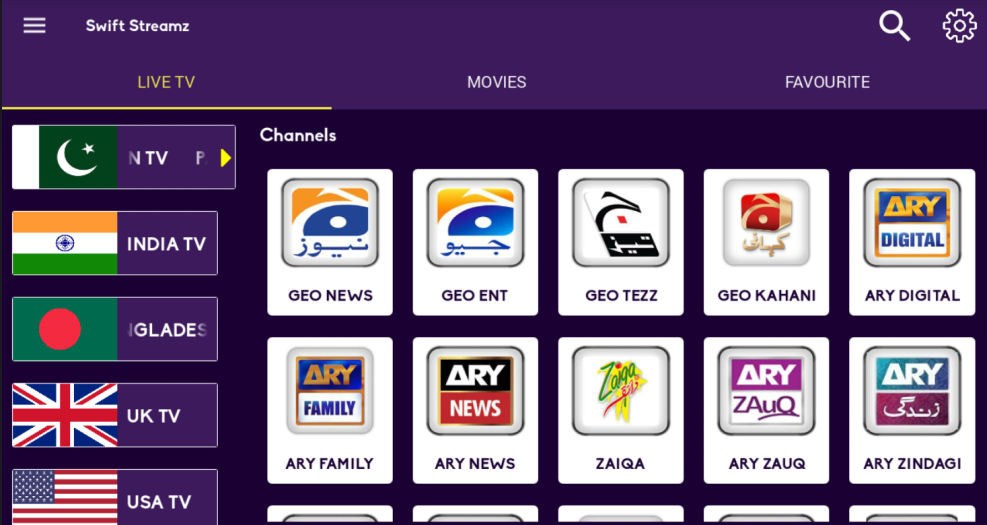The width and height of the screenshot is (987, 525).
Task: Switch to the Movies tab
Action: click(496, 82)
